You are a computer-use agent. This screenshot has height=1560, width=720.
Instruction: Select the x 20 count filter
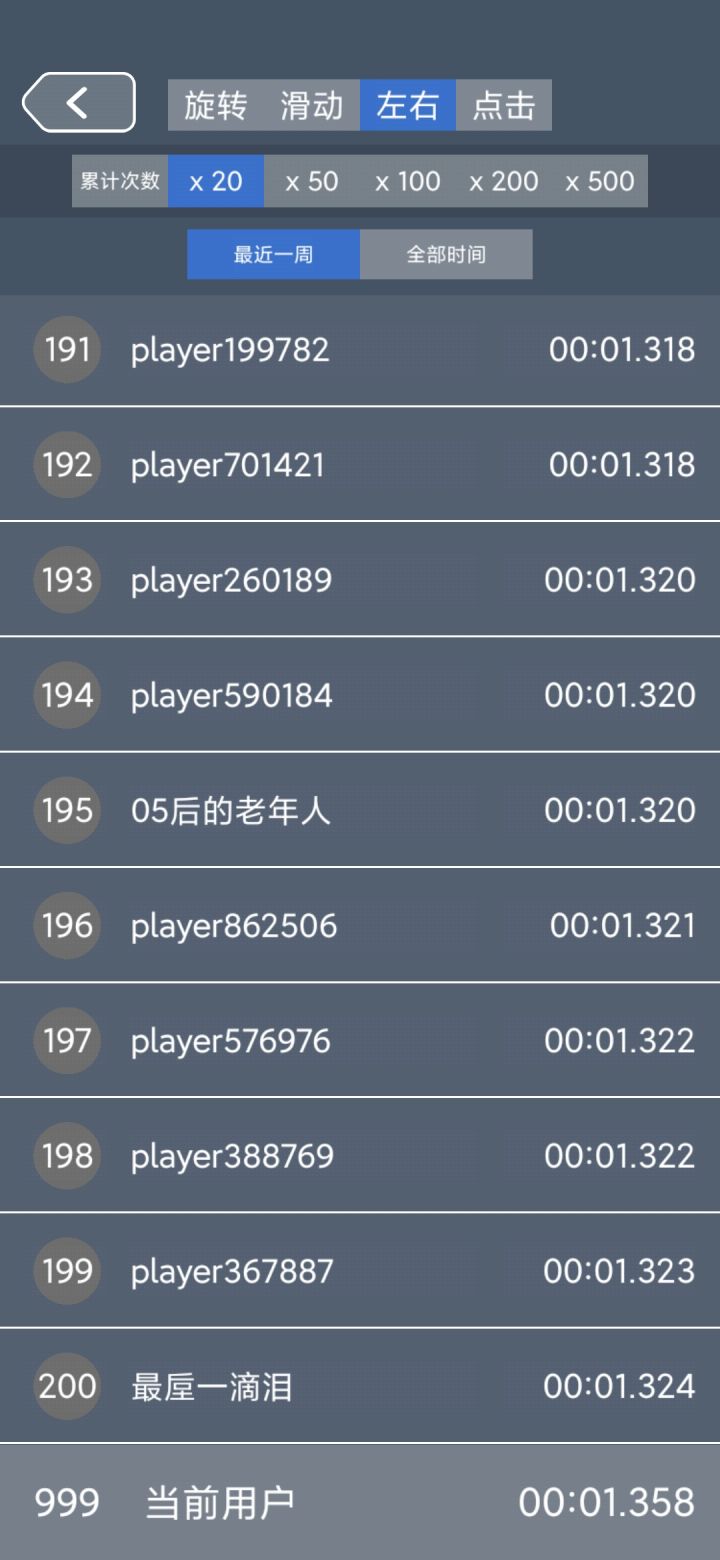215,181
